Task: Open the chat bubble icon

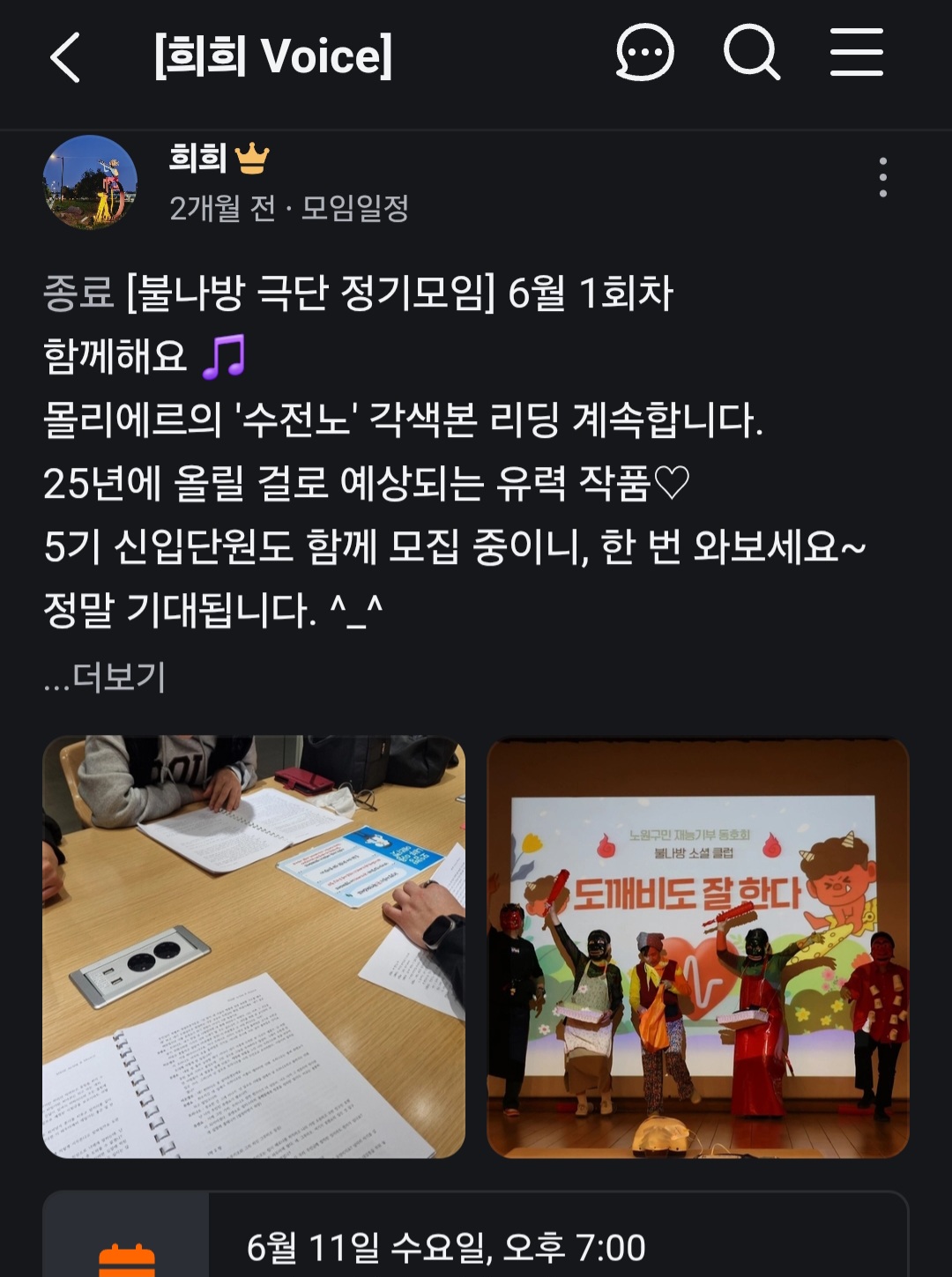Action: click(x=644, y=53)
